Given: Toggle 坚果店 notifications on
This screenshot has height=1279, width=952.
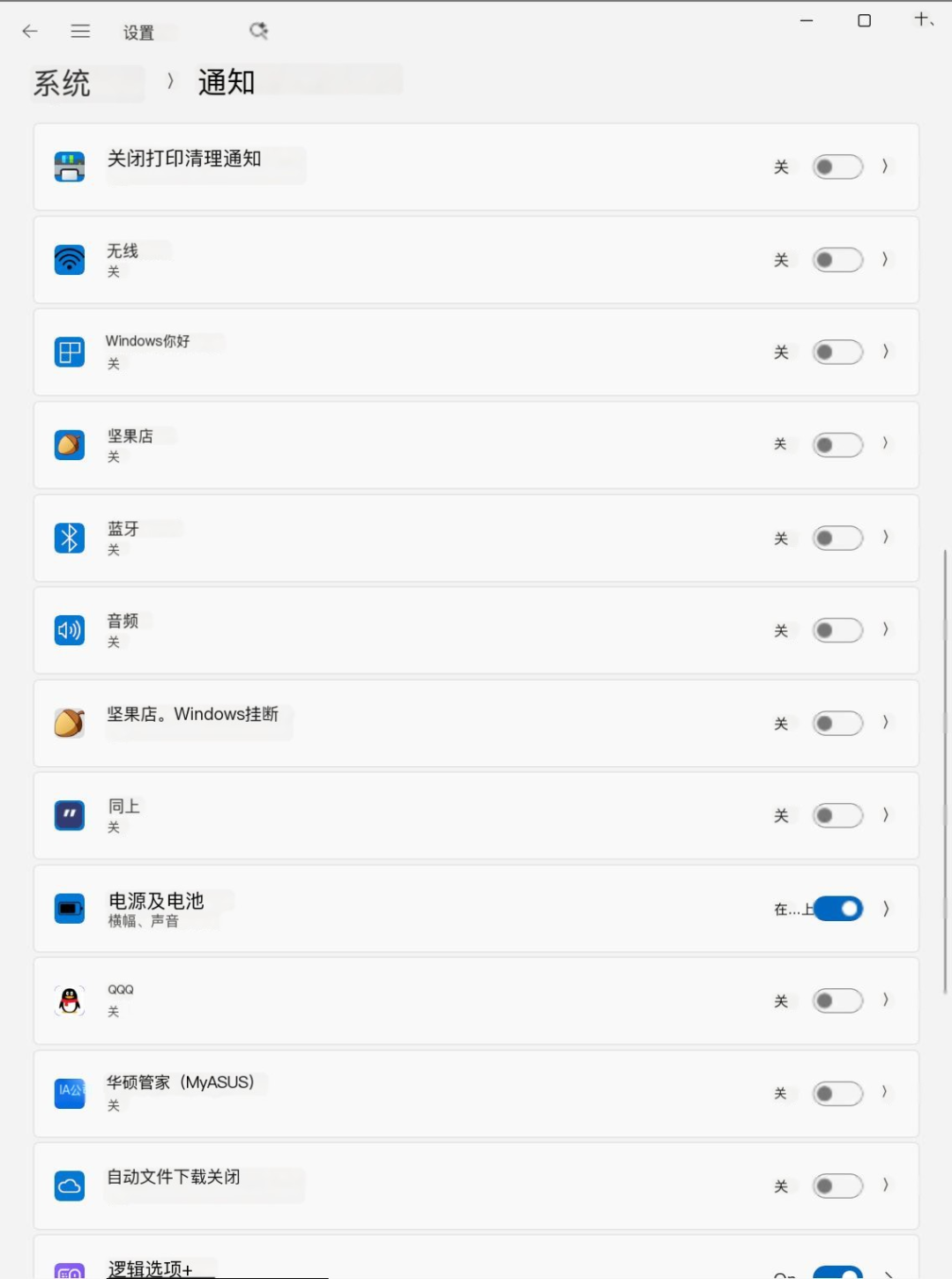Looking at the screenshot, I should pos(837,445).
